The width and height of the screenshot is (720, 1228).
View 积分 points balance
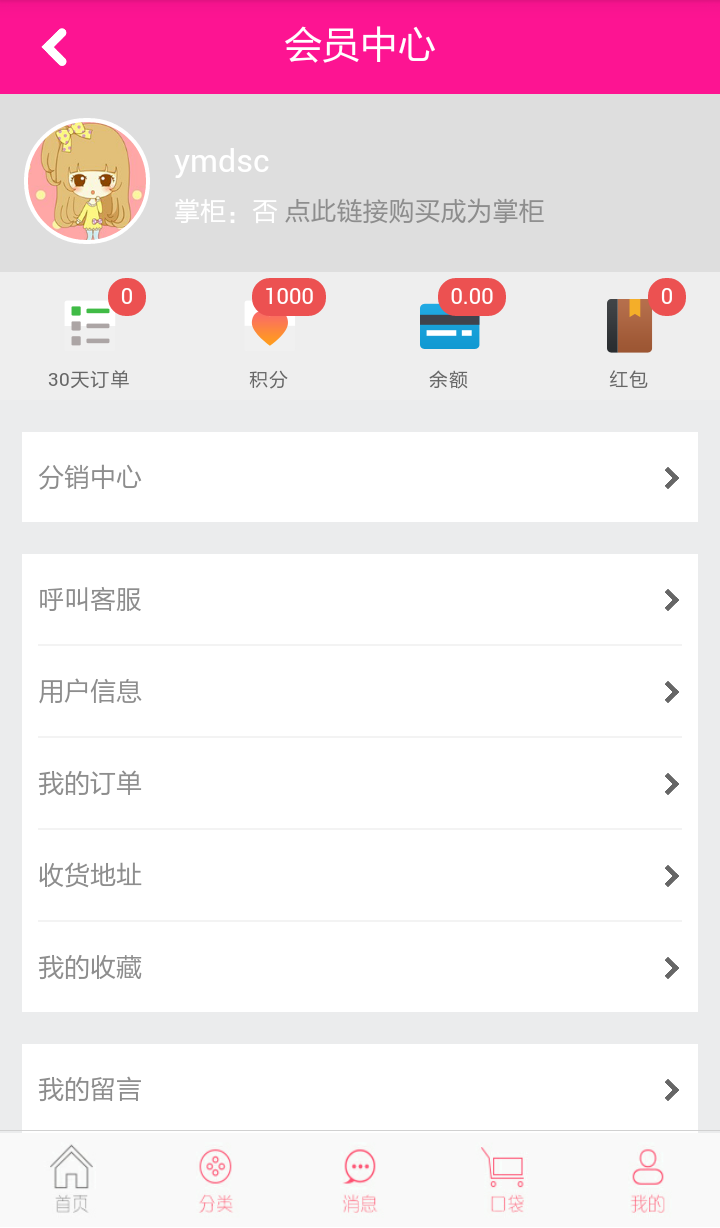coord(269,337)
